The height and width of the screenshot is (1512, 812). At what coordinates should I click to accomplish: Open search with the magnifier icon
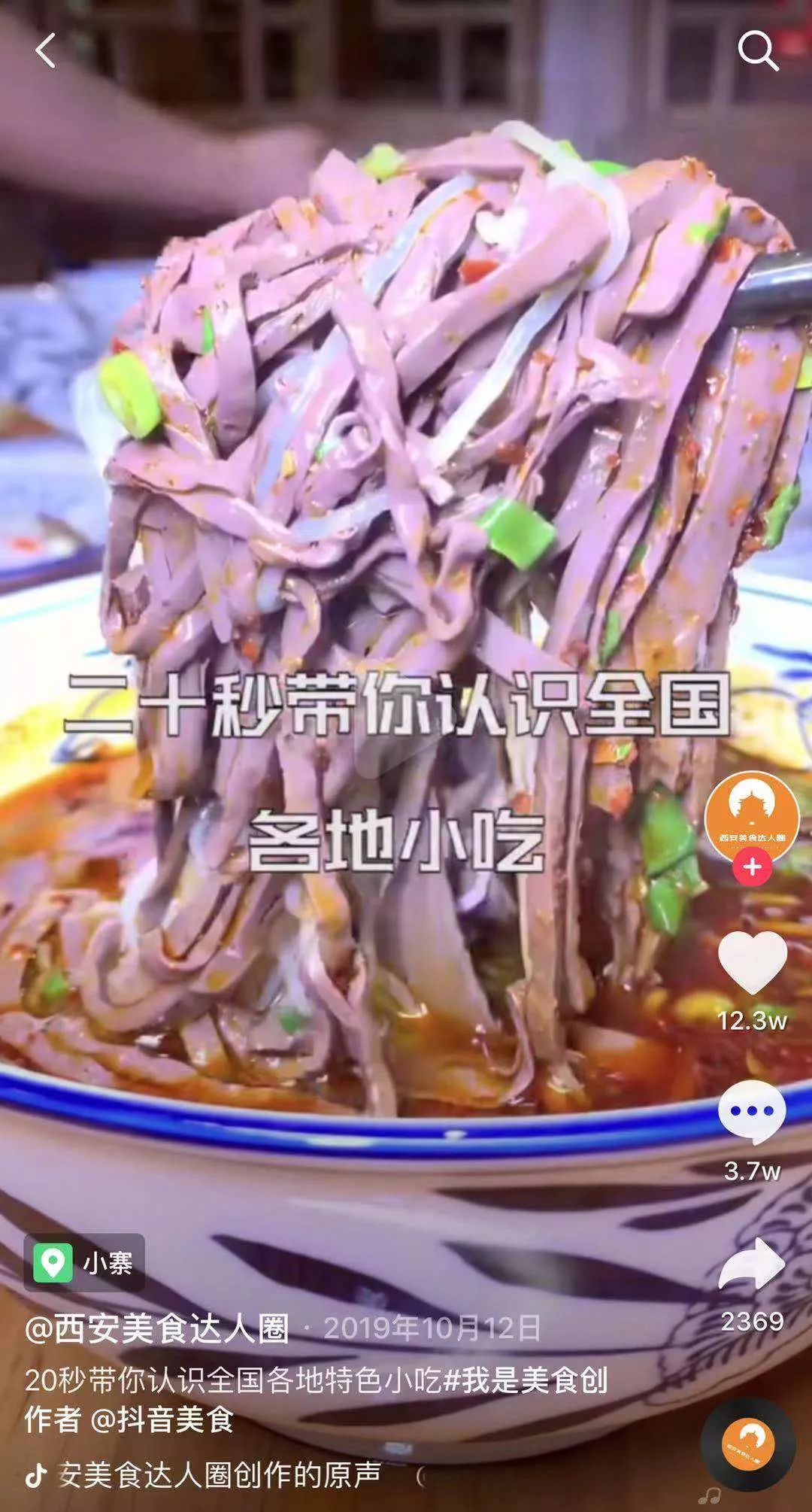click(x=757, y=50)
